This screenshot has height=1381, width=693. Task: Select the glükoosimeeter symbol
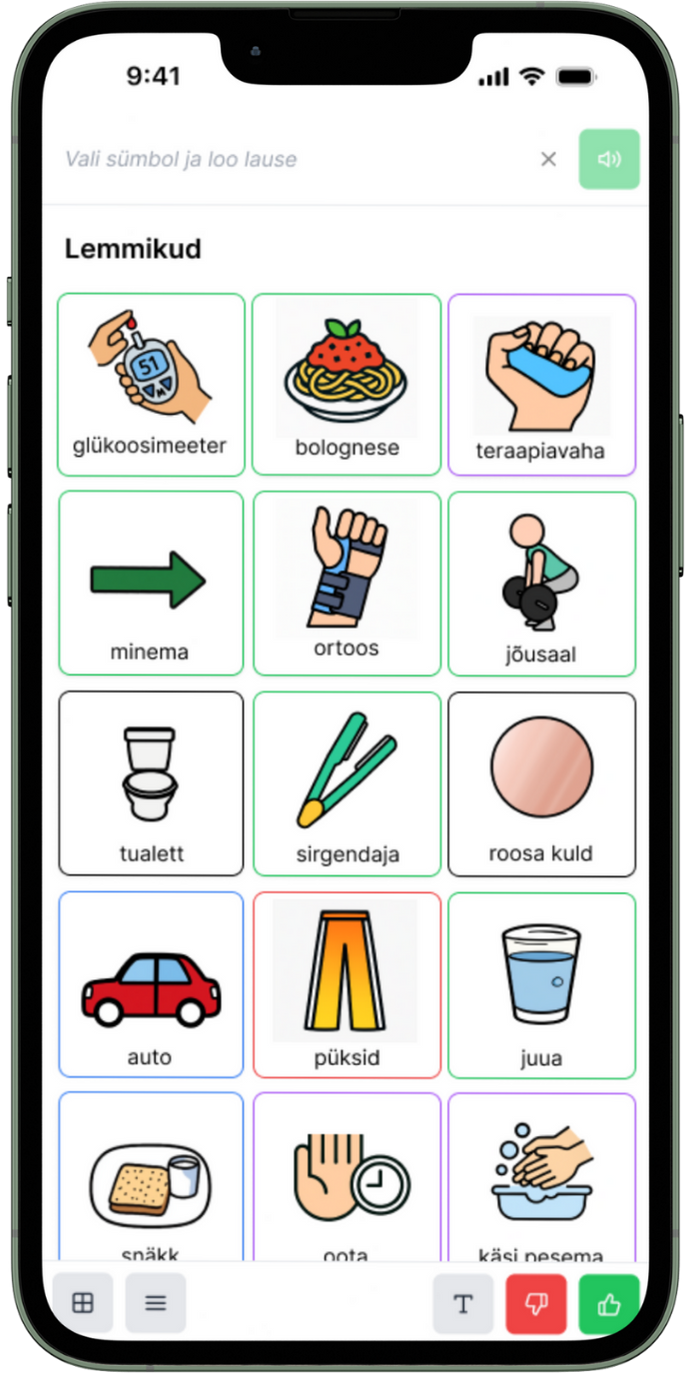click(x=151, y=385)
